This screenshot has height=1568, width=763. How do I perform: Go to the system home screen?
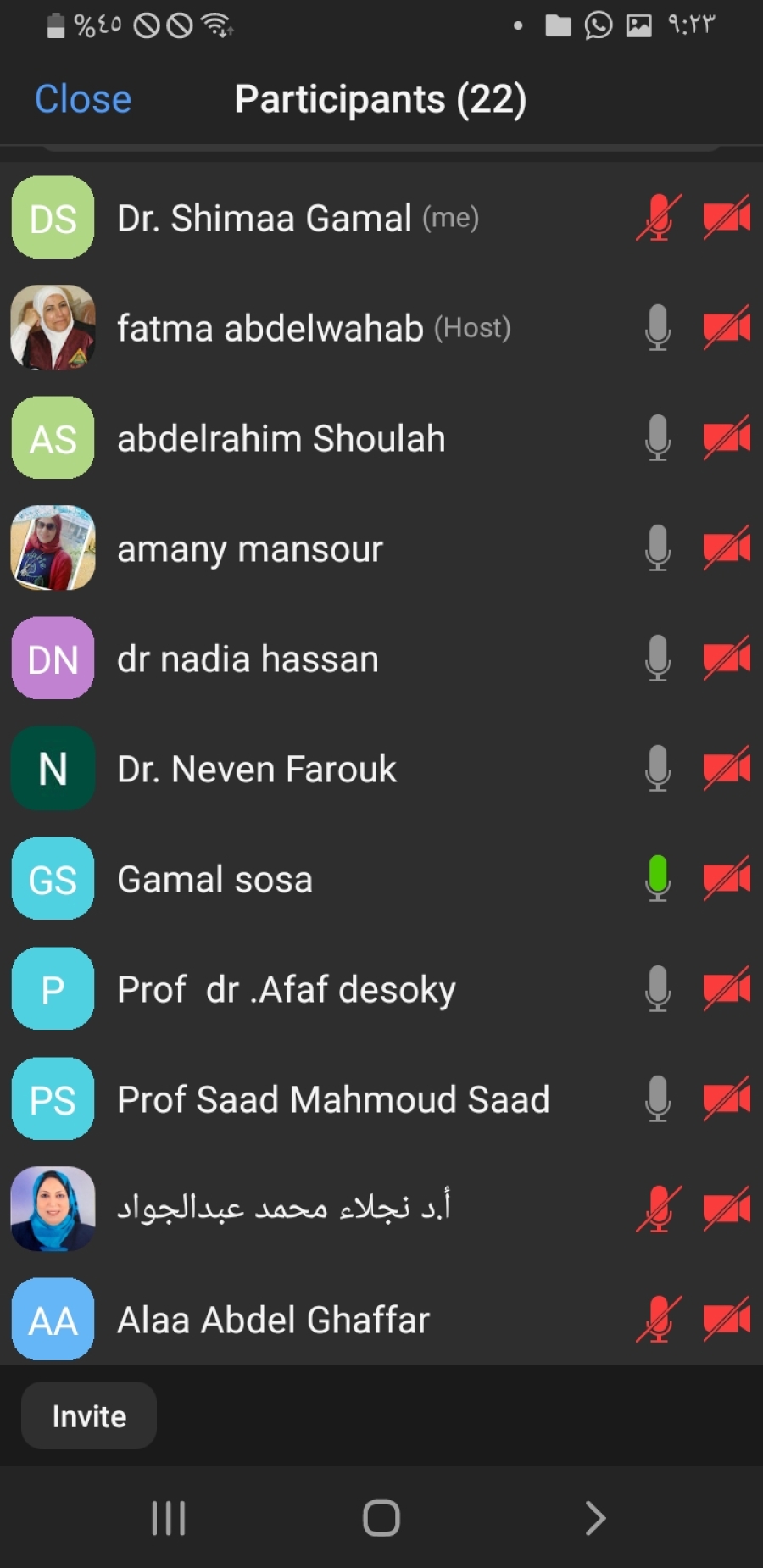[381, 1517]
